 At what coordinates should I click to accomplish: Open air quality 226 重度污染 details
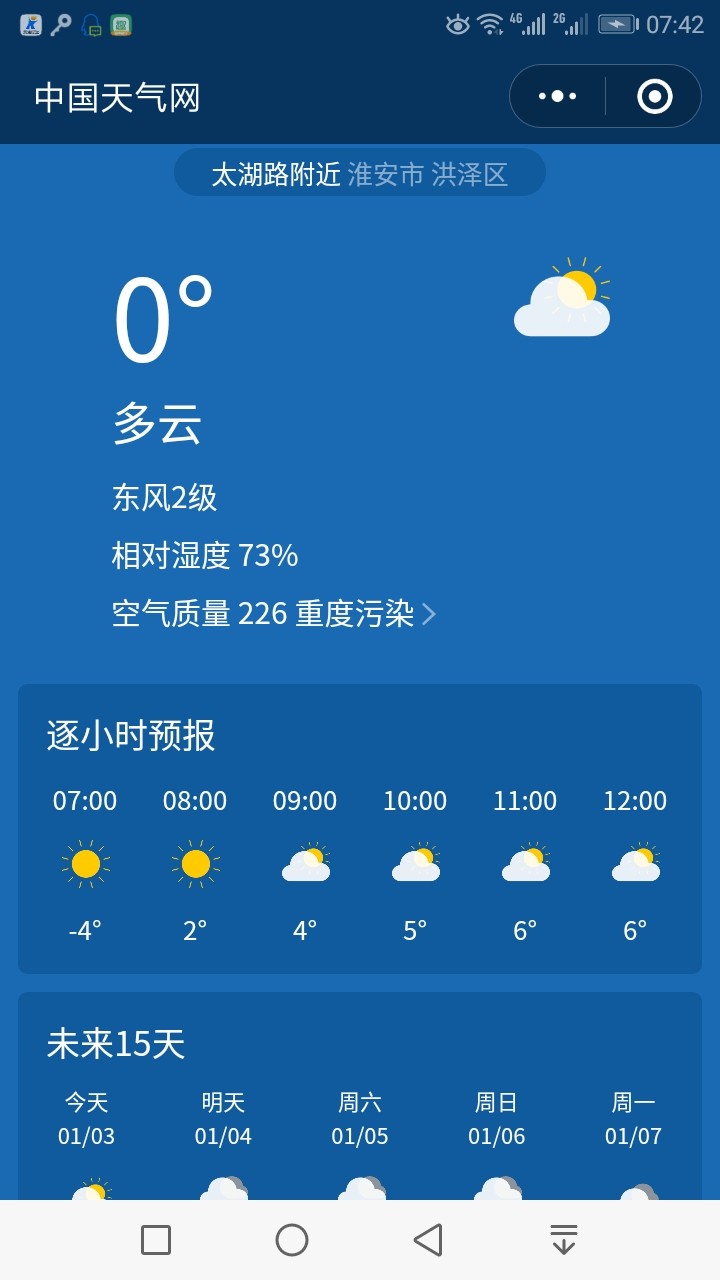point(273,613)
